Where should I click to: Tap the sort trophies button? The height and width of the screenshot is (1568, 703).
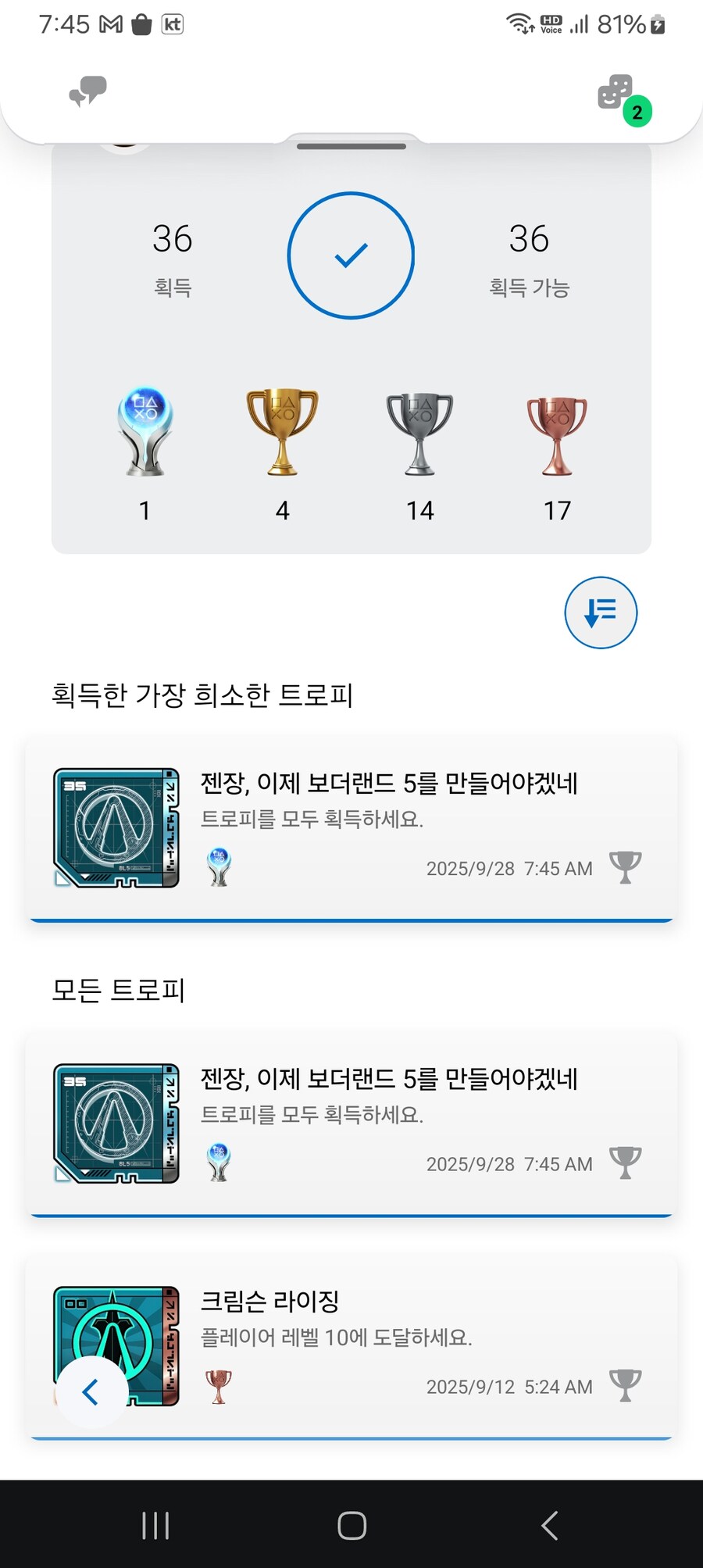(x=601, y=613)
